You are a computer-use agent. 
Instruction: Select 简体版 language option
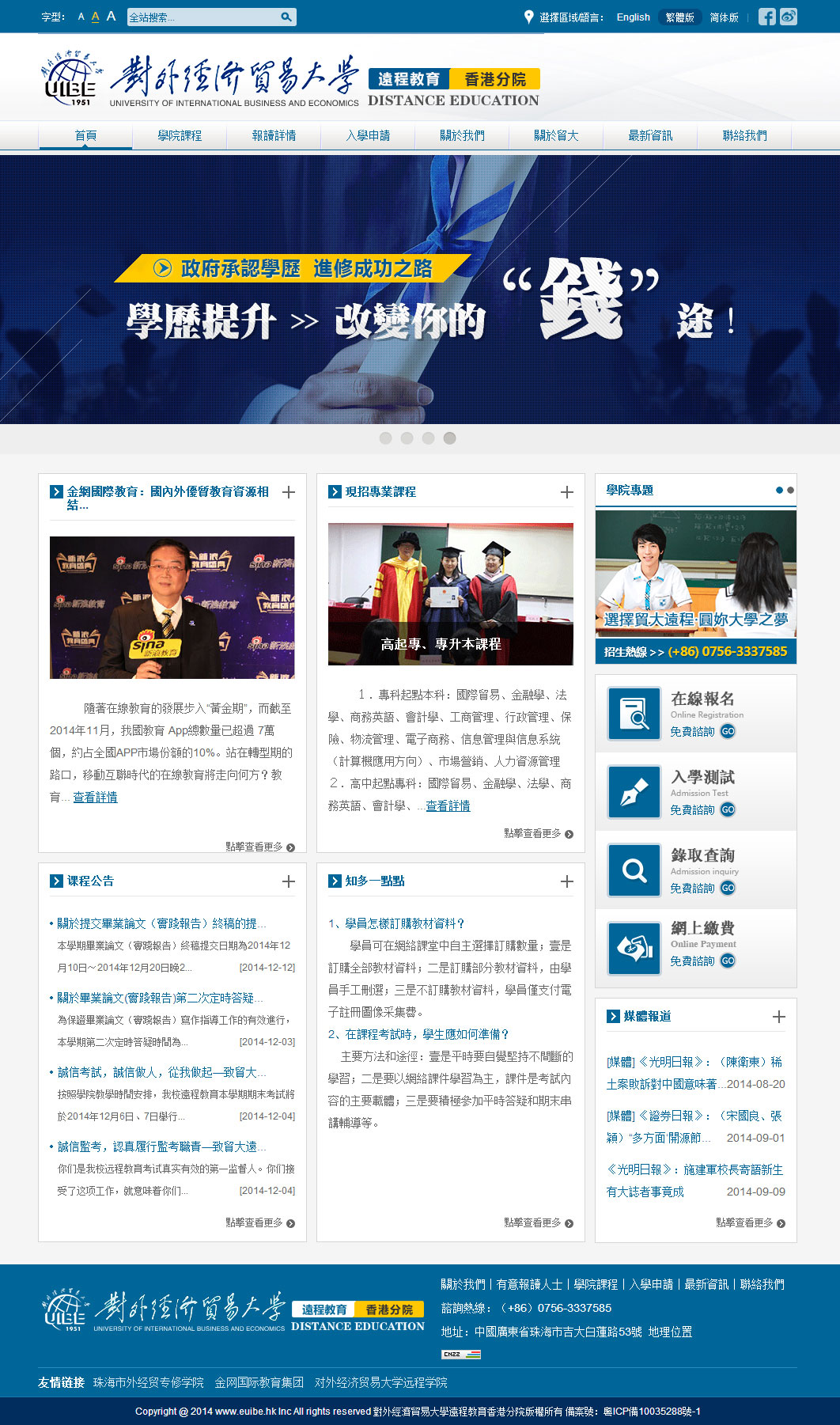(x=724, y=17)
